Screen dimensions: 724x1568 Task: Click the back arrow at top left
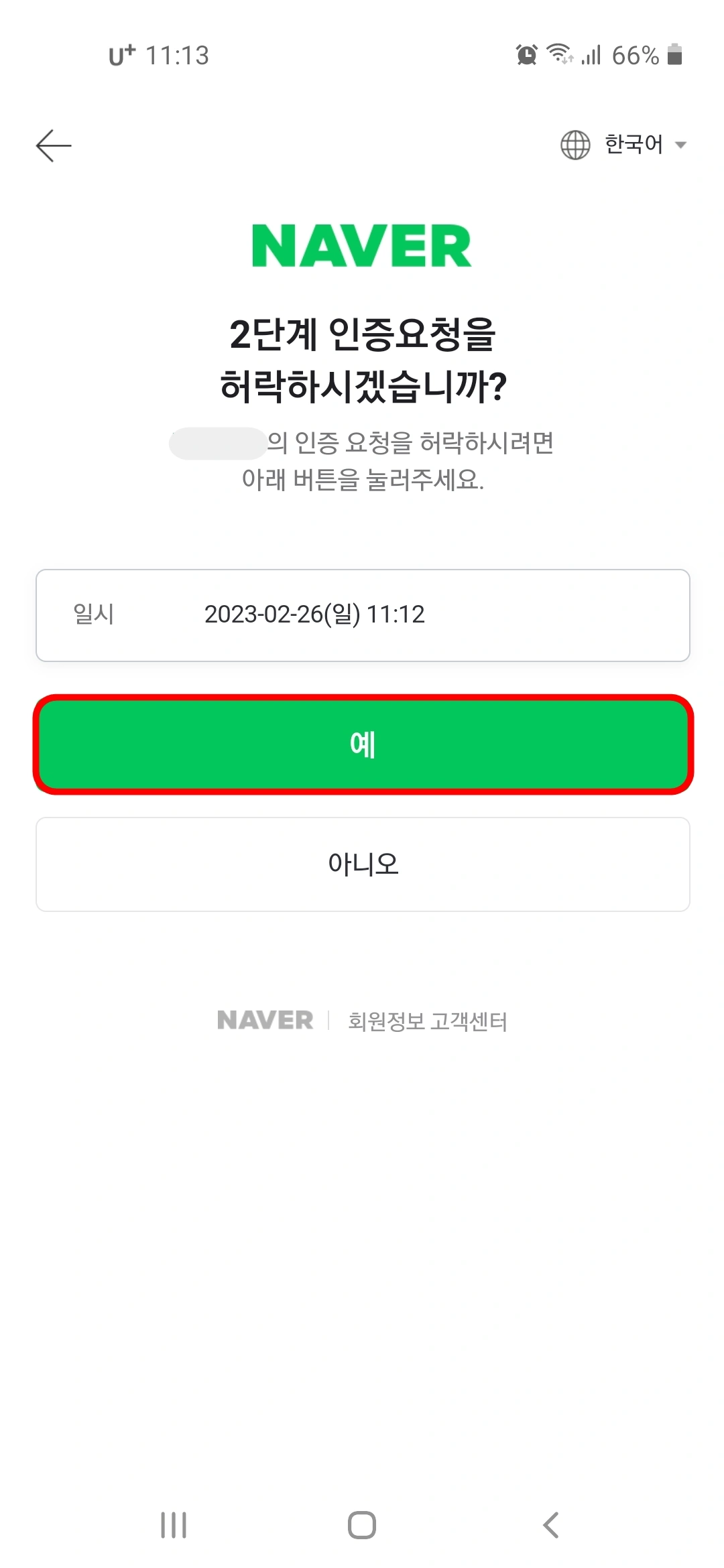click(54, 145)
